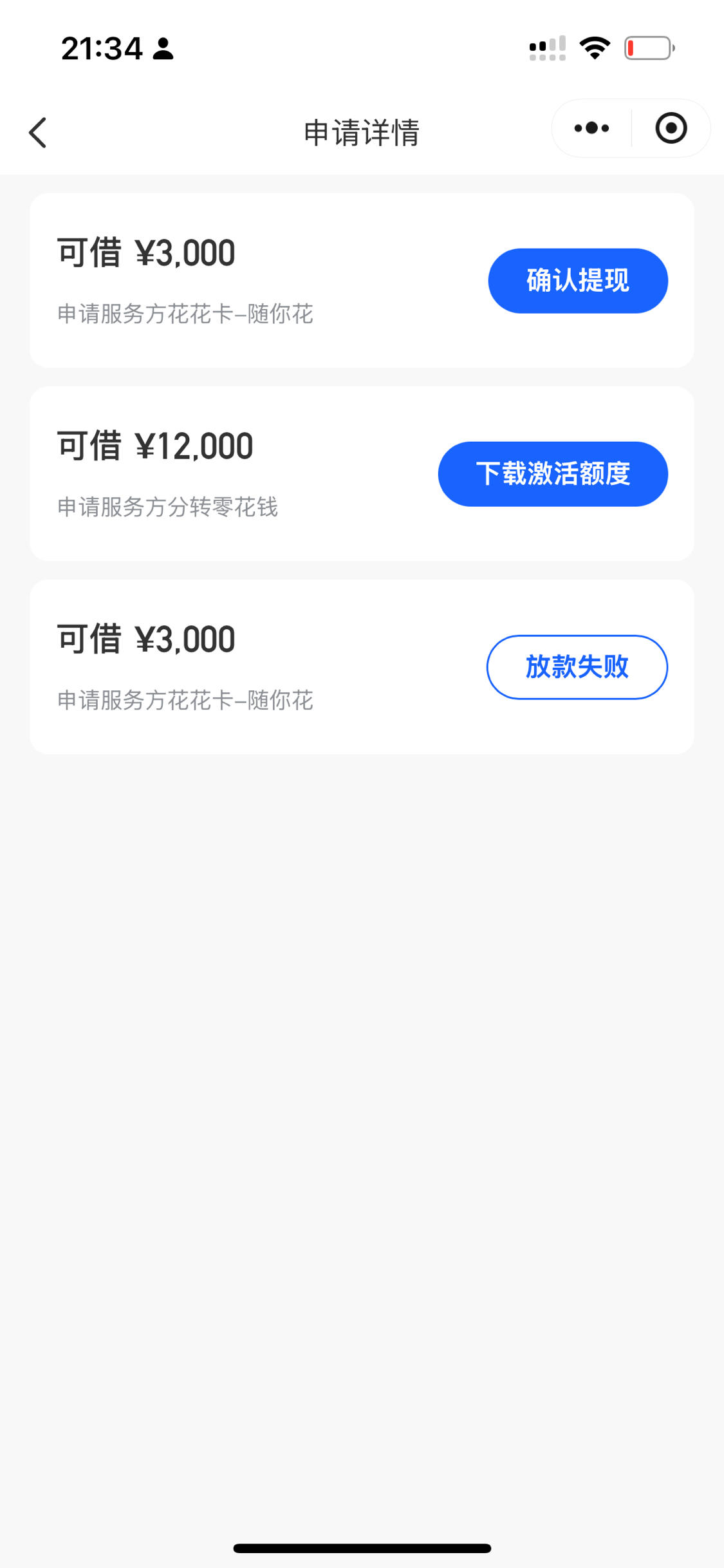This screenshot has height=1568, width=724.
Task: Open the mini program three-dot menu
Action: 591,128
